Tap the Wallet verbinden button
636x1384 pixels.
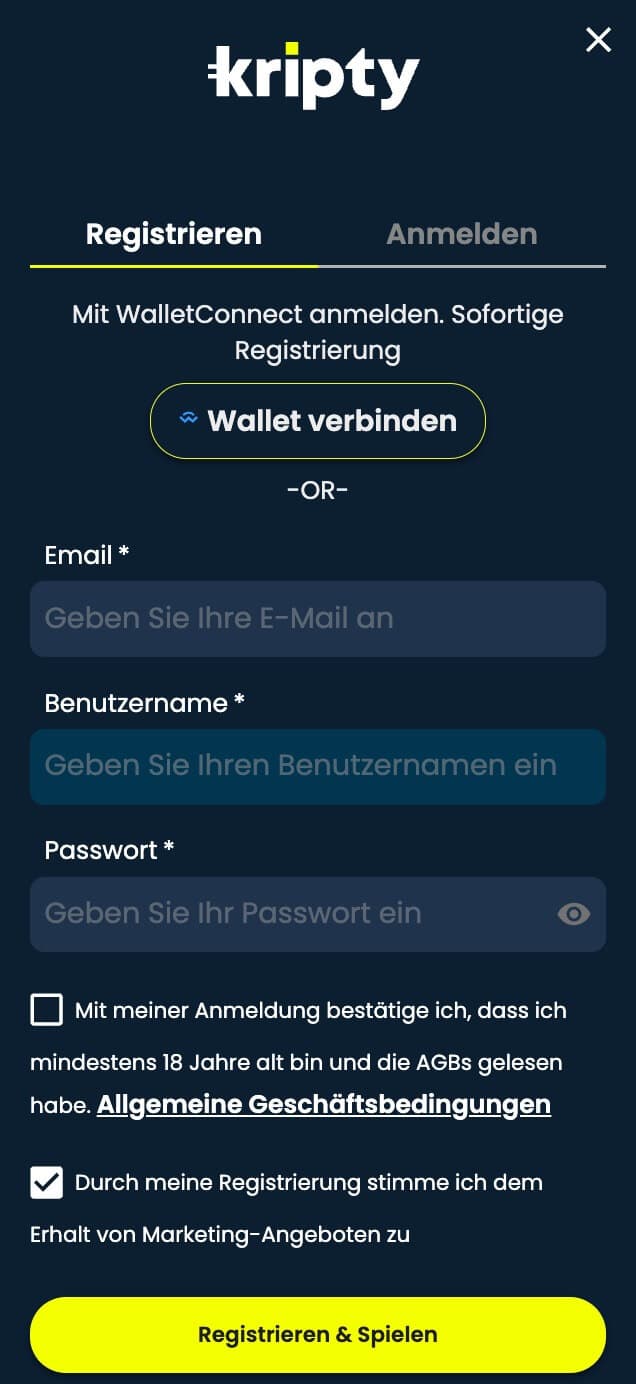point(318,421)
